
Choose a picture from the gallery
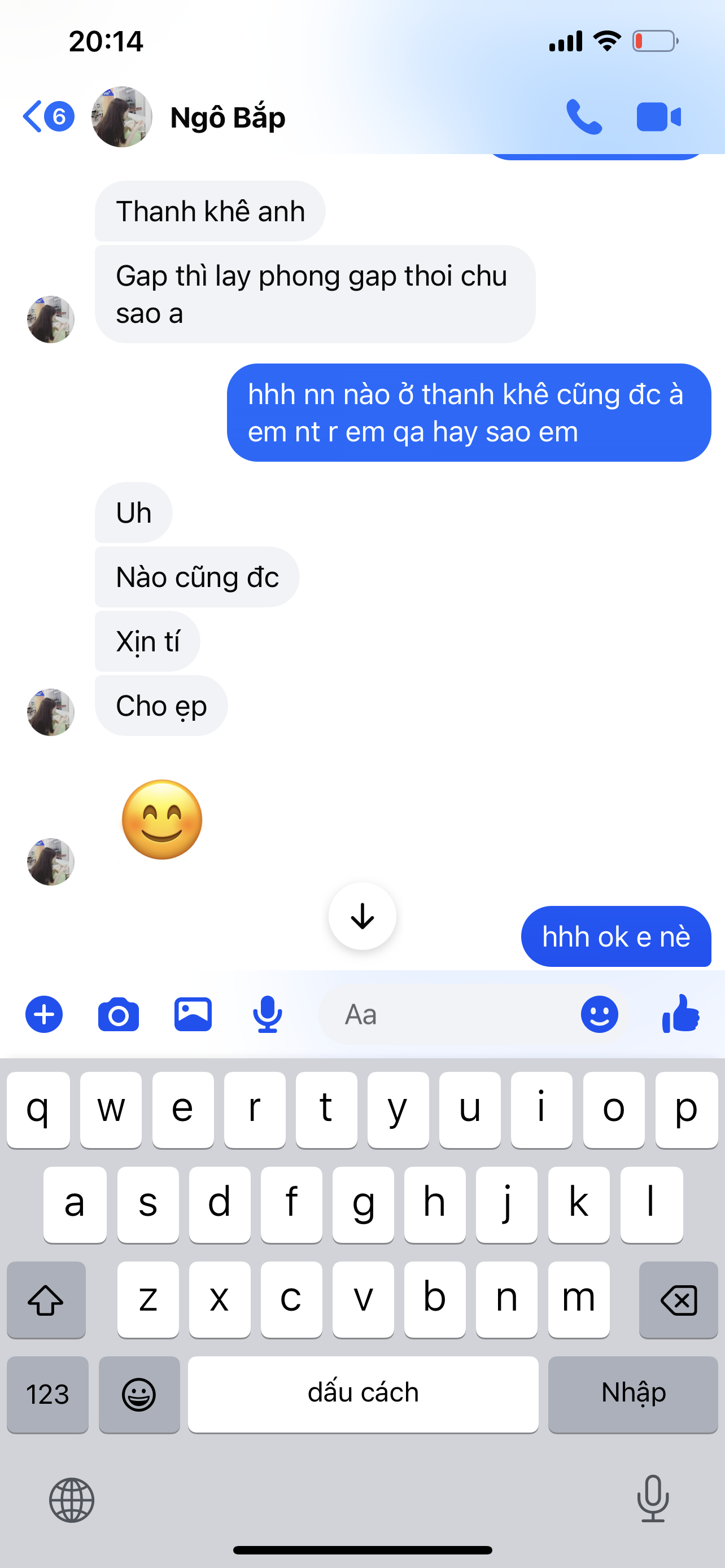point(193,1015)
